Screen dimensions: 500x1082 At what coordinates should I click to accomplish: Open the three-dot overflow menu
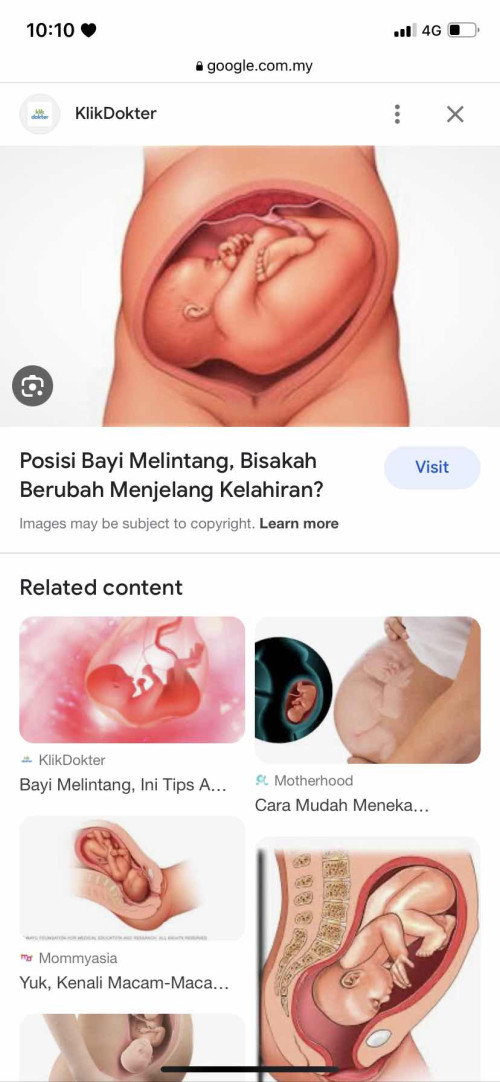pyautogui.click(x=397, y=114)
